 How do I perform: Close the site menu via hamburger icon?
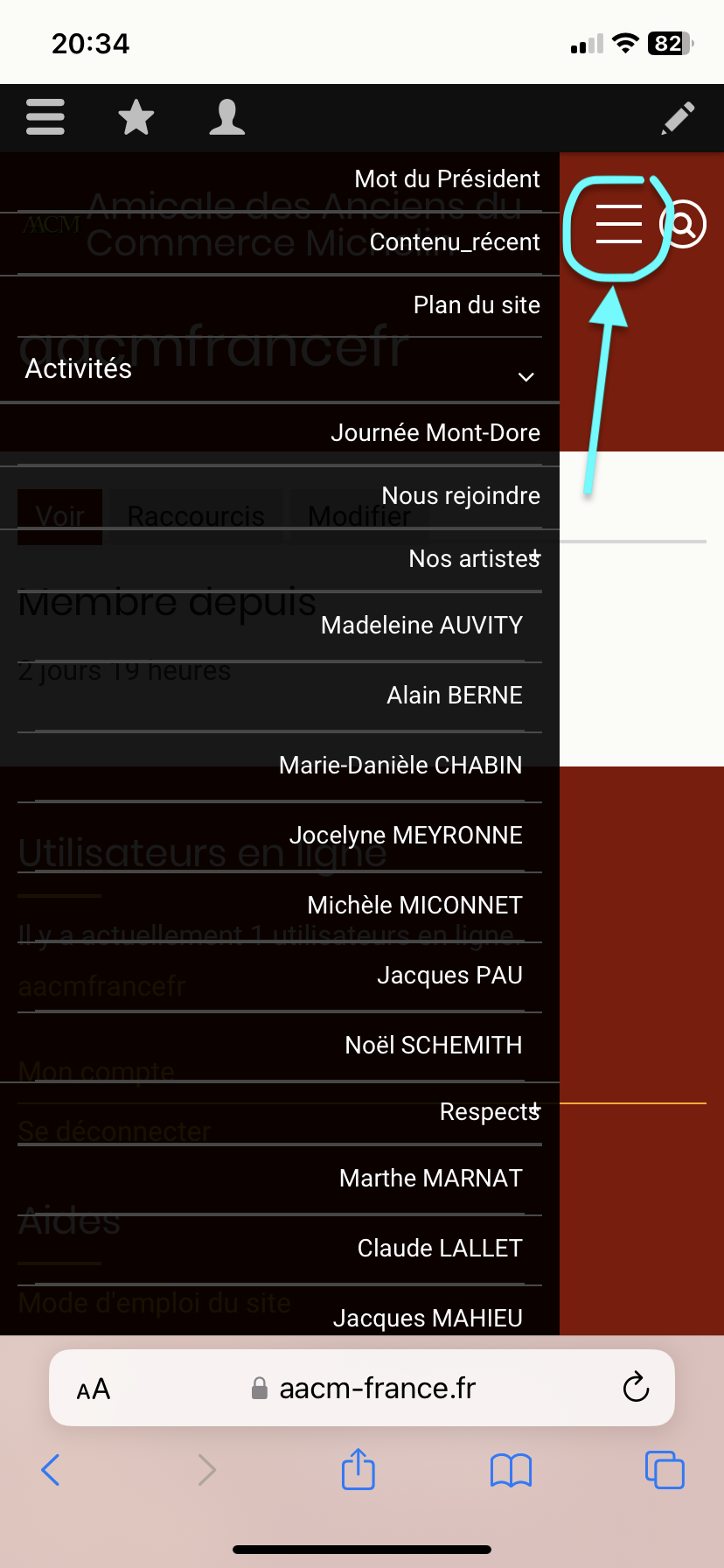click(x=619, y=224)
